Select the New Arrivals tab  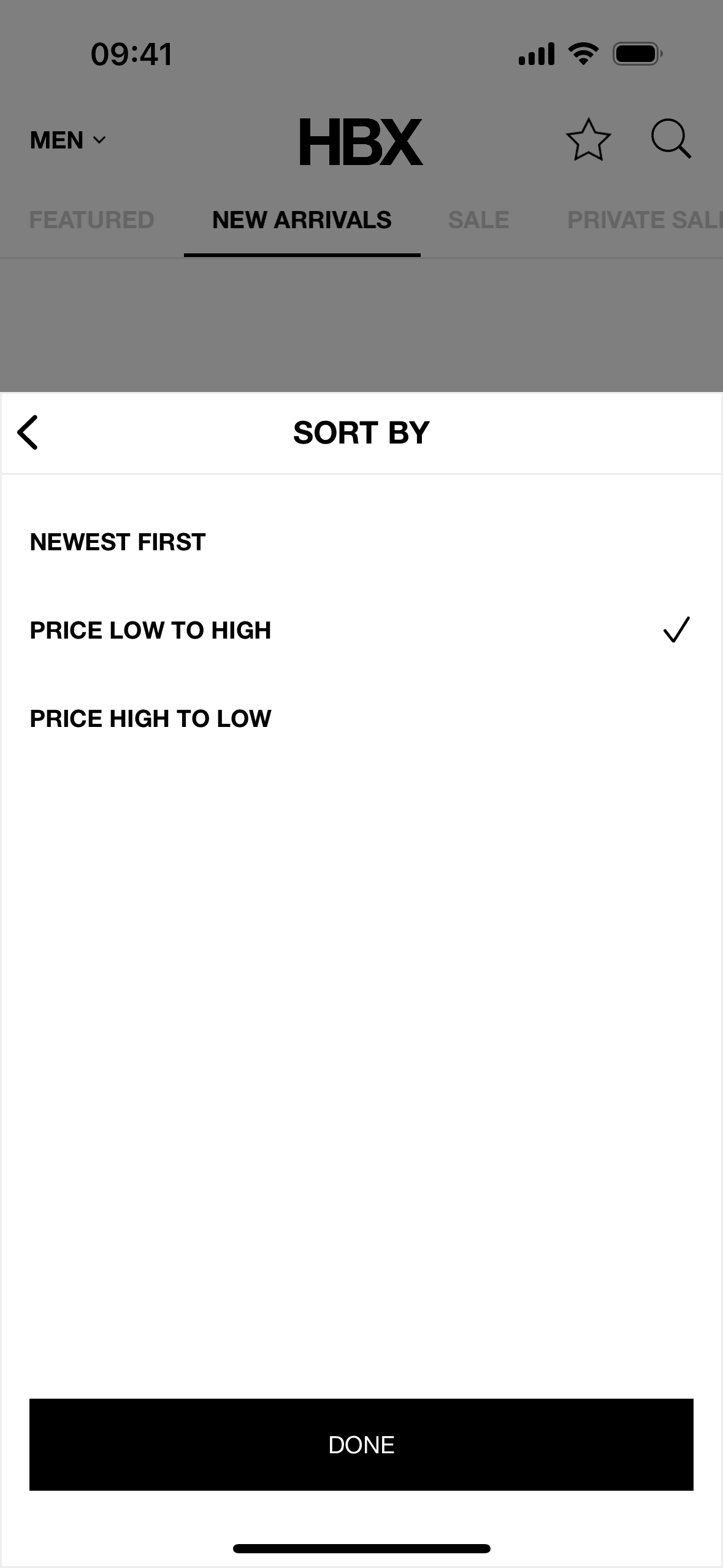(x=302, y=220)
